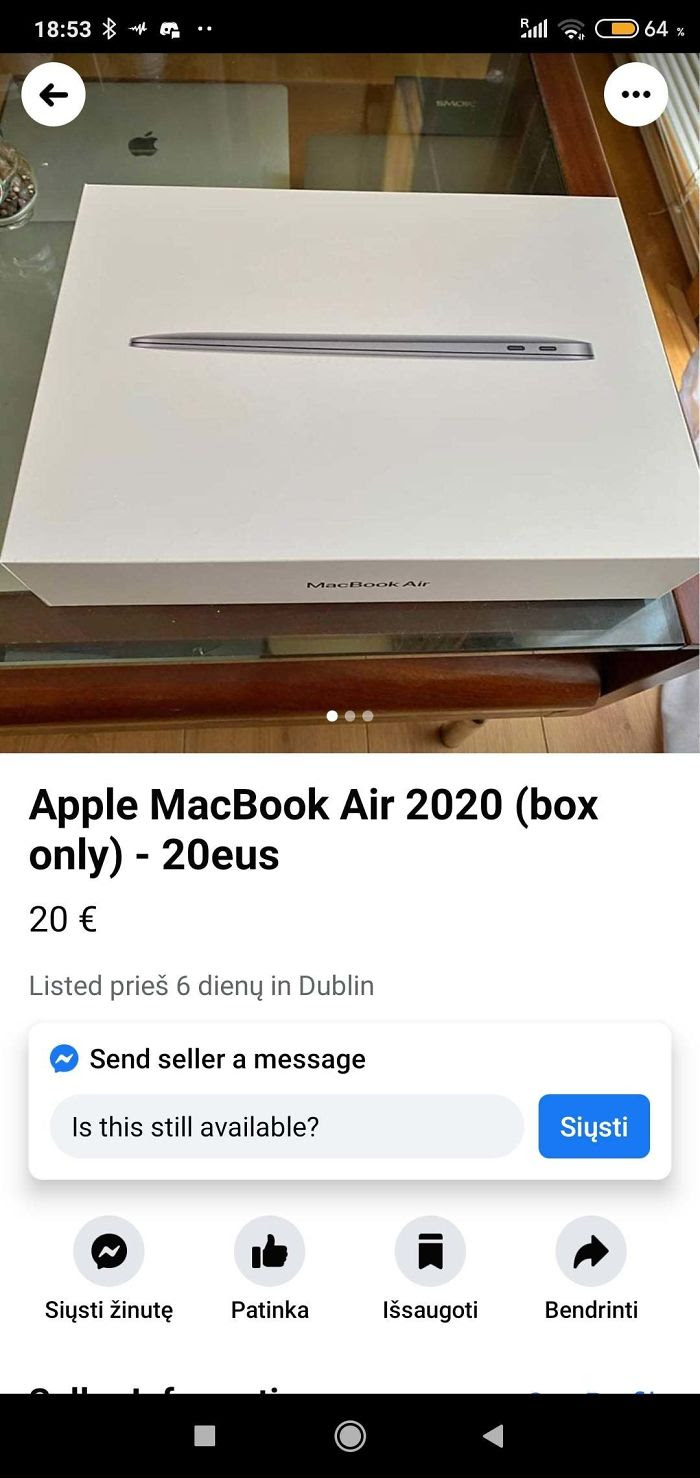
Task: Send the message with the Siųsti button
Action: tap(594, 1127)
